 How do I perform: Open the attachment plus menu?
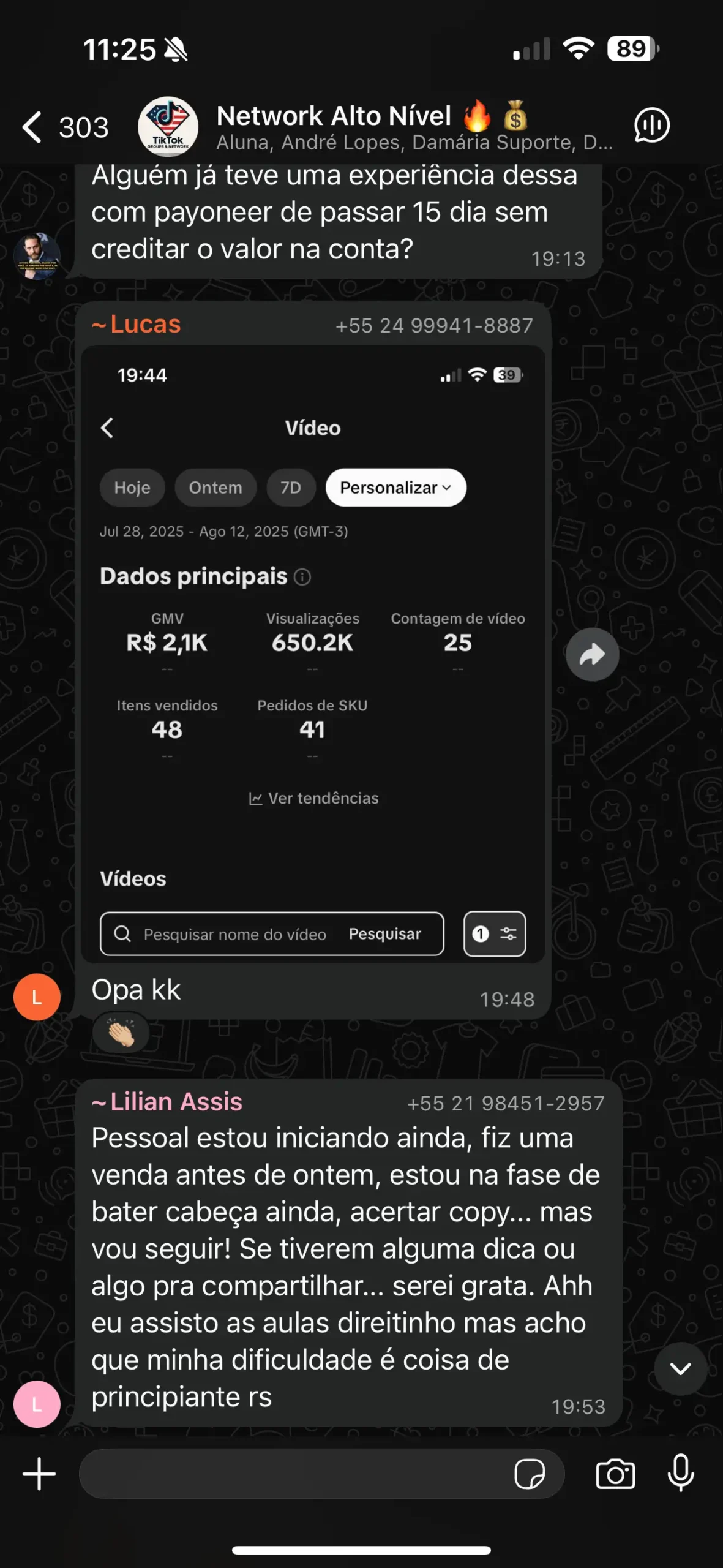pos(39,1474)
